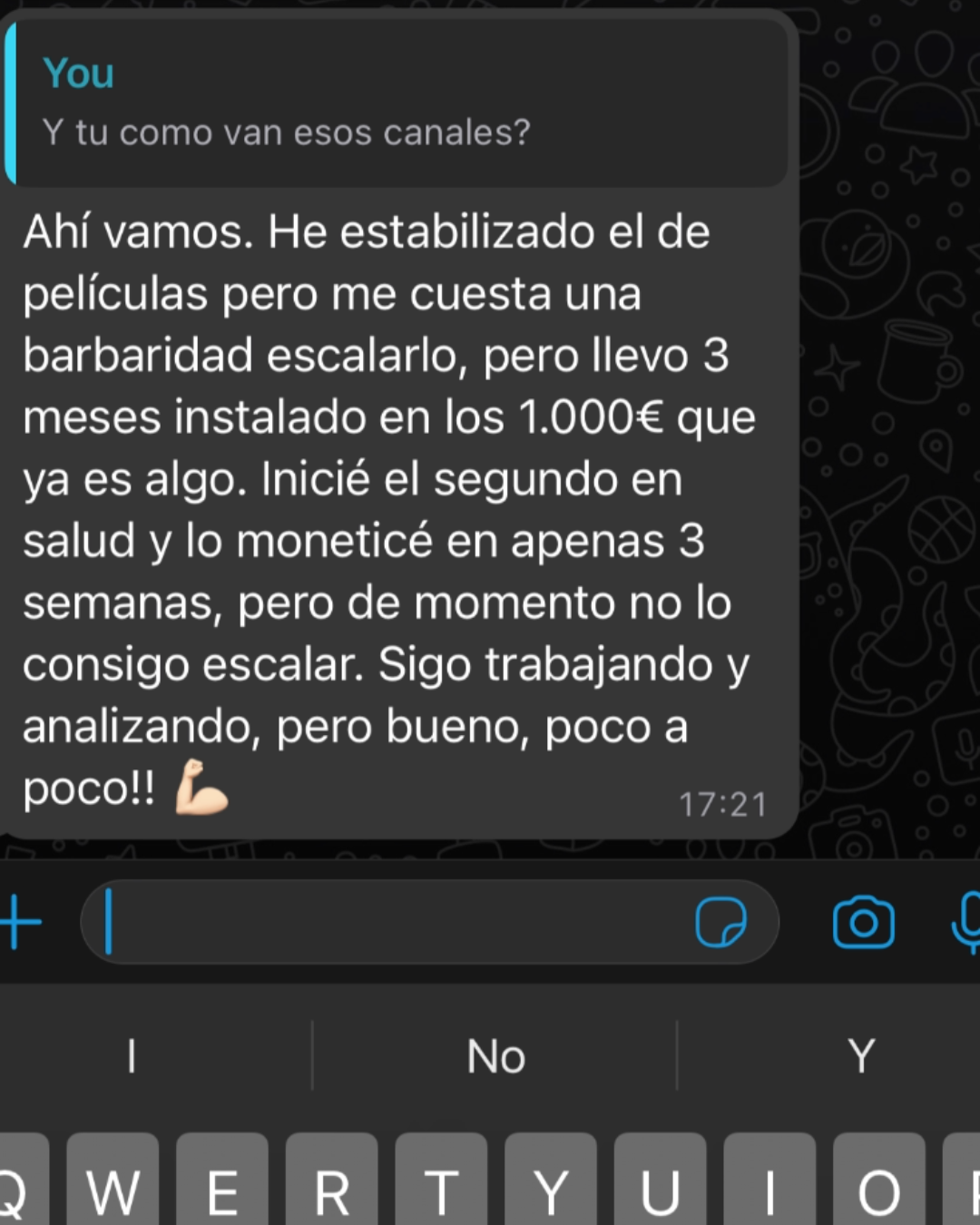
Task: Launch the camera from chat
Action: point(863,922)
